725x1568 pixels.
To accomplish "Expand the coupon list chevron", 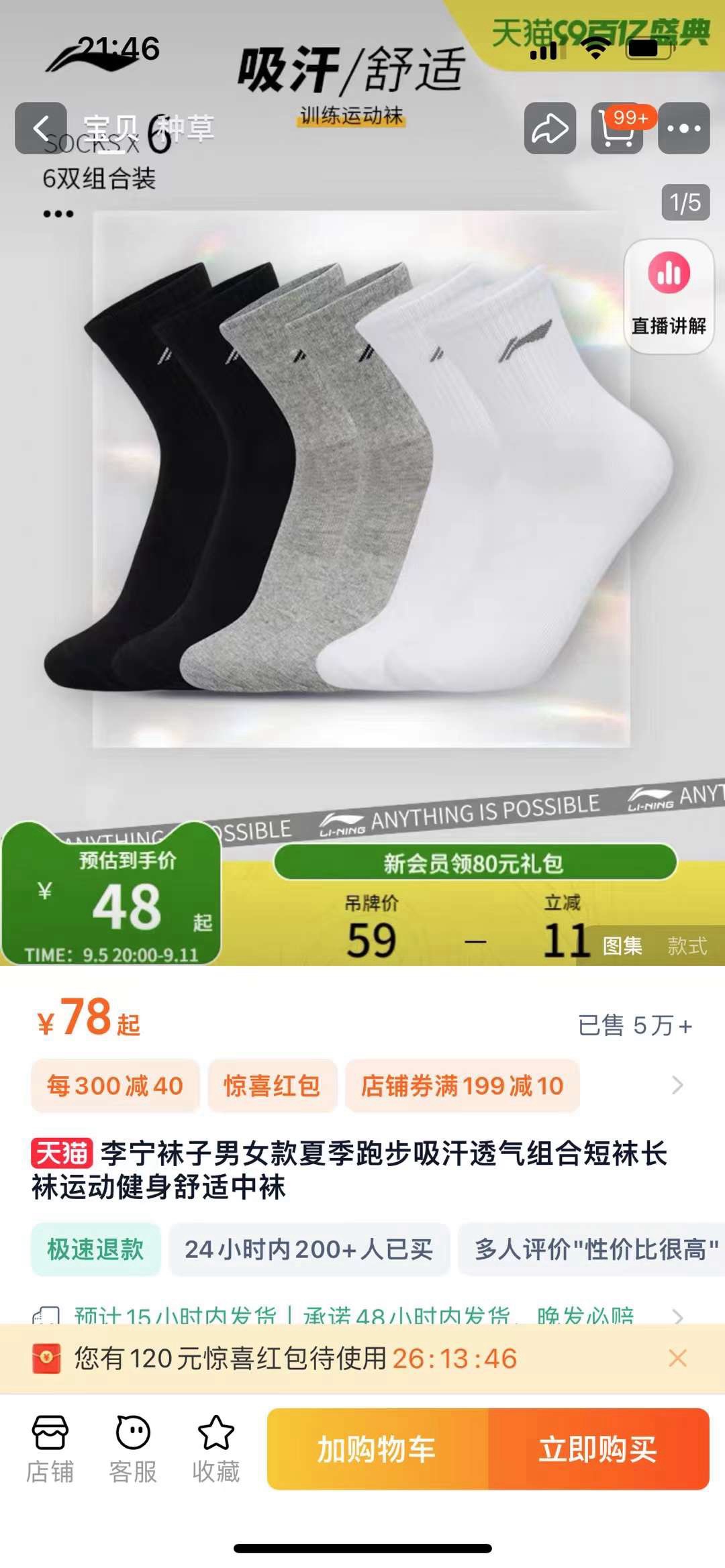I will point(678,1086).
